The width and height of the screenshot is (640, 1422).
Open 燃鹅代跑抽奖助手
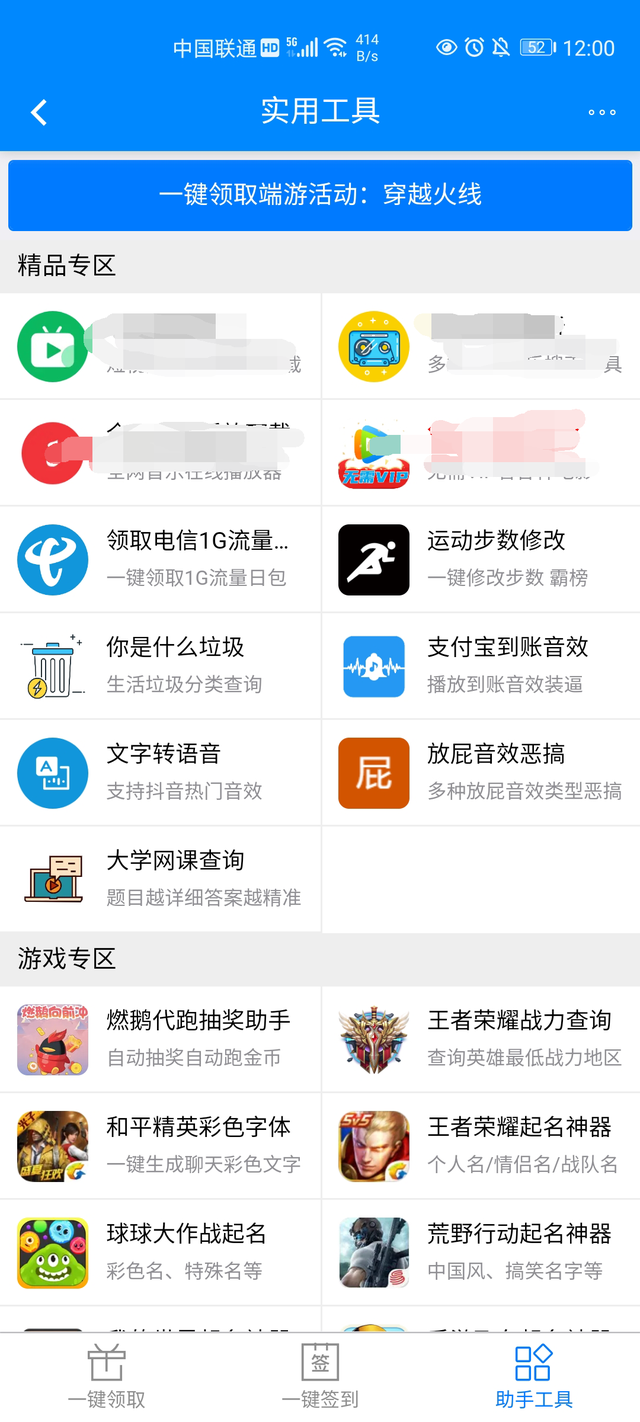[160, 1039]
